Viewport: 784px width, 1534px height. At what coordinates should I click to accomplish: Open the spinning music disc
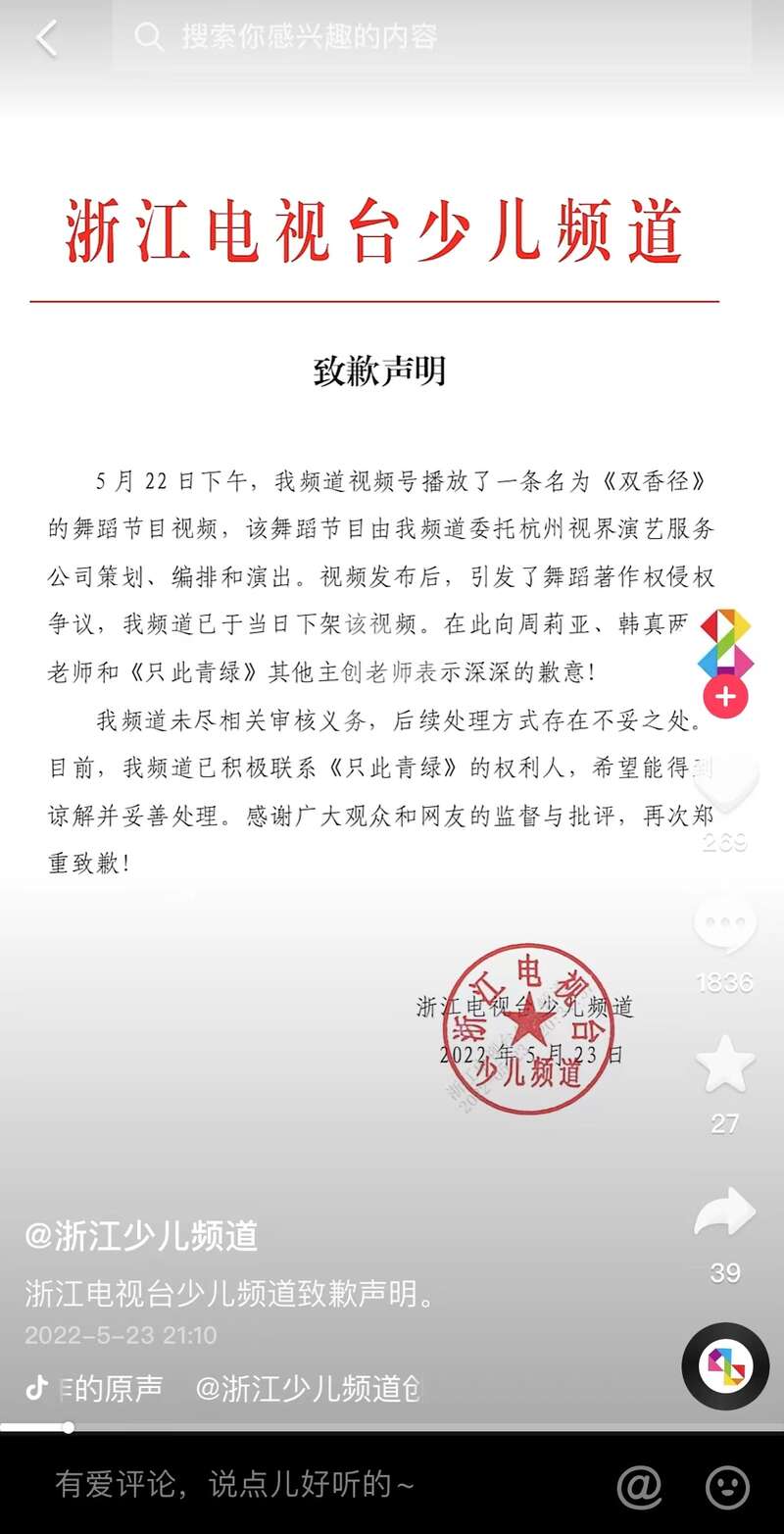coord(725,1365)
